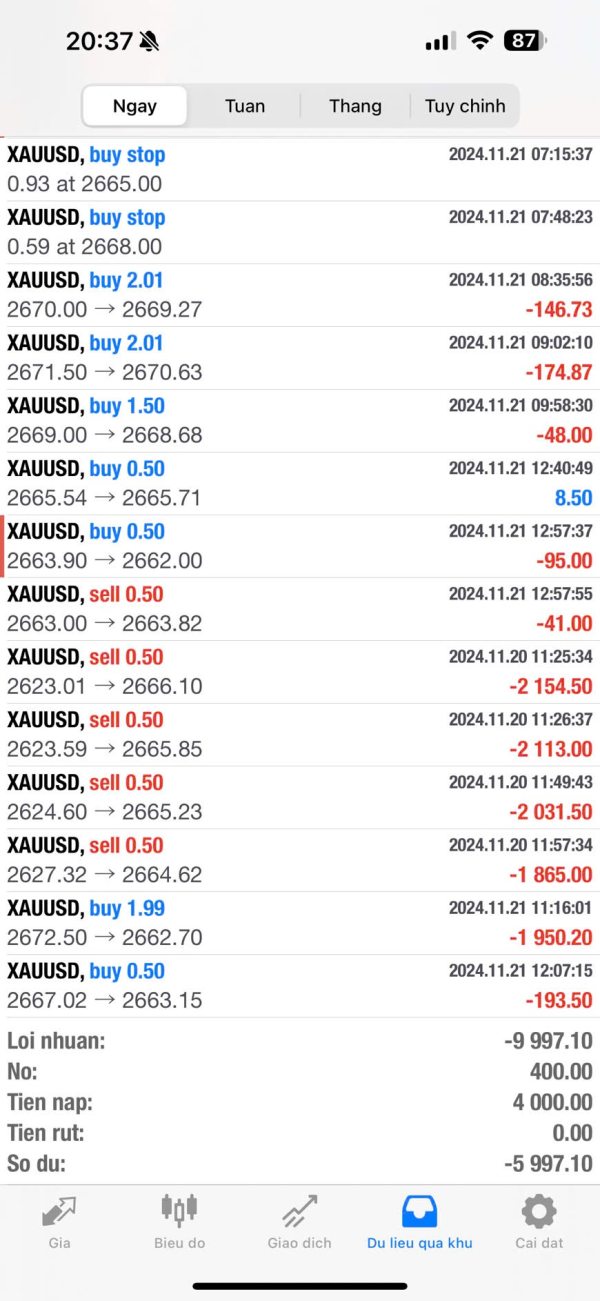Switch to the Thang period

pyautogui.click(x=355, y=106)
